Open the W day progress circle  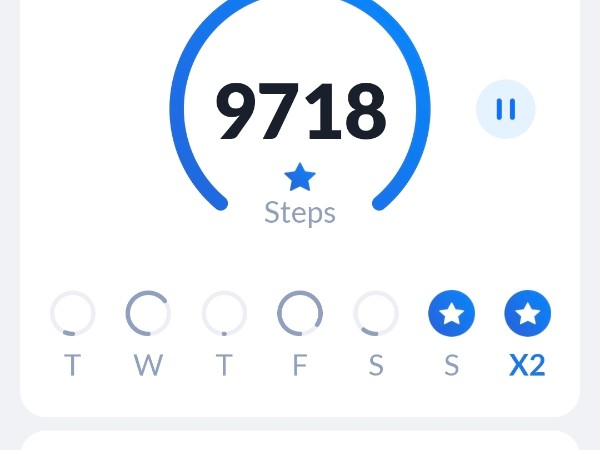148,314
